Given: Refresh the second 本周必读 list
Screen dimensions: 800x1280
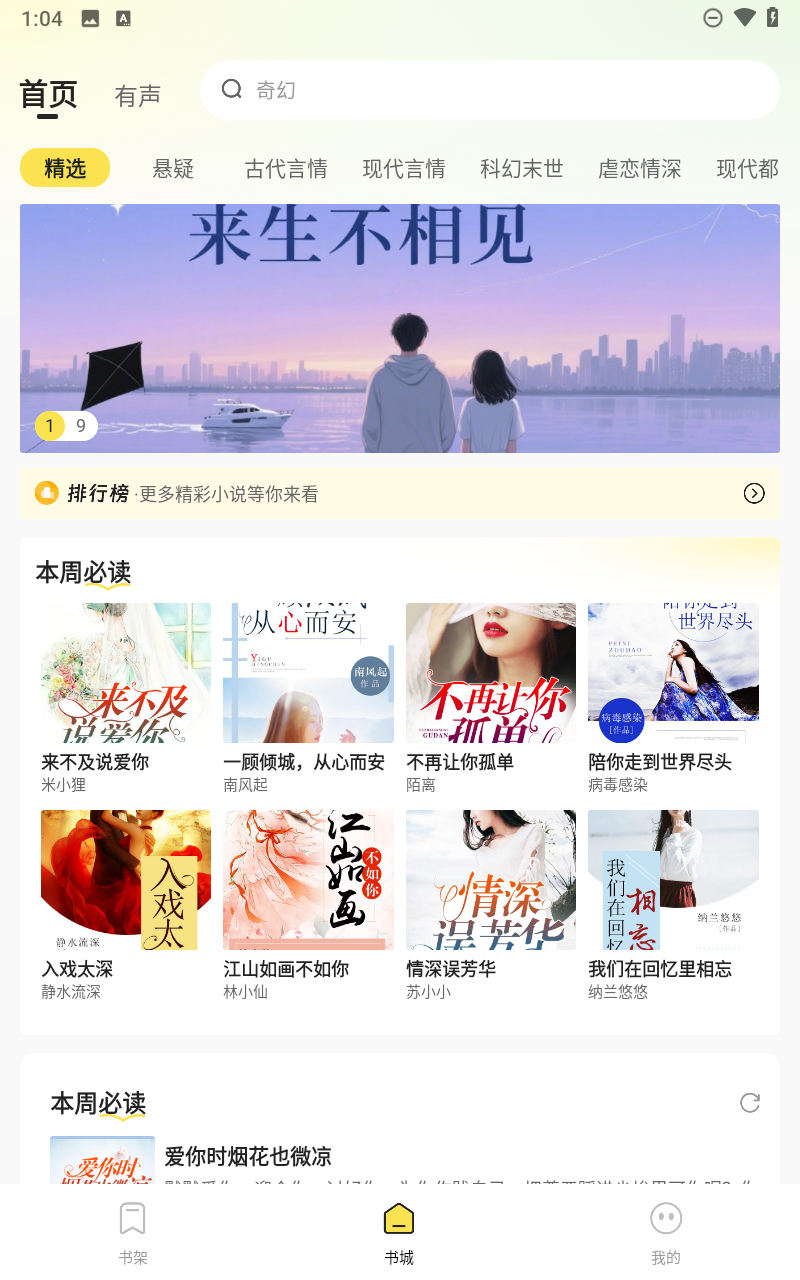Looking at the screenshot, I should pyautogui.click(x=750, y=1103).
